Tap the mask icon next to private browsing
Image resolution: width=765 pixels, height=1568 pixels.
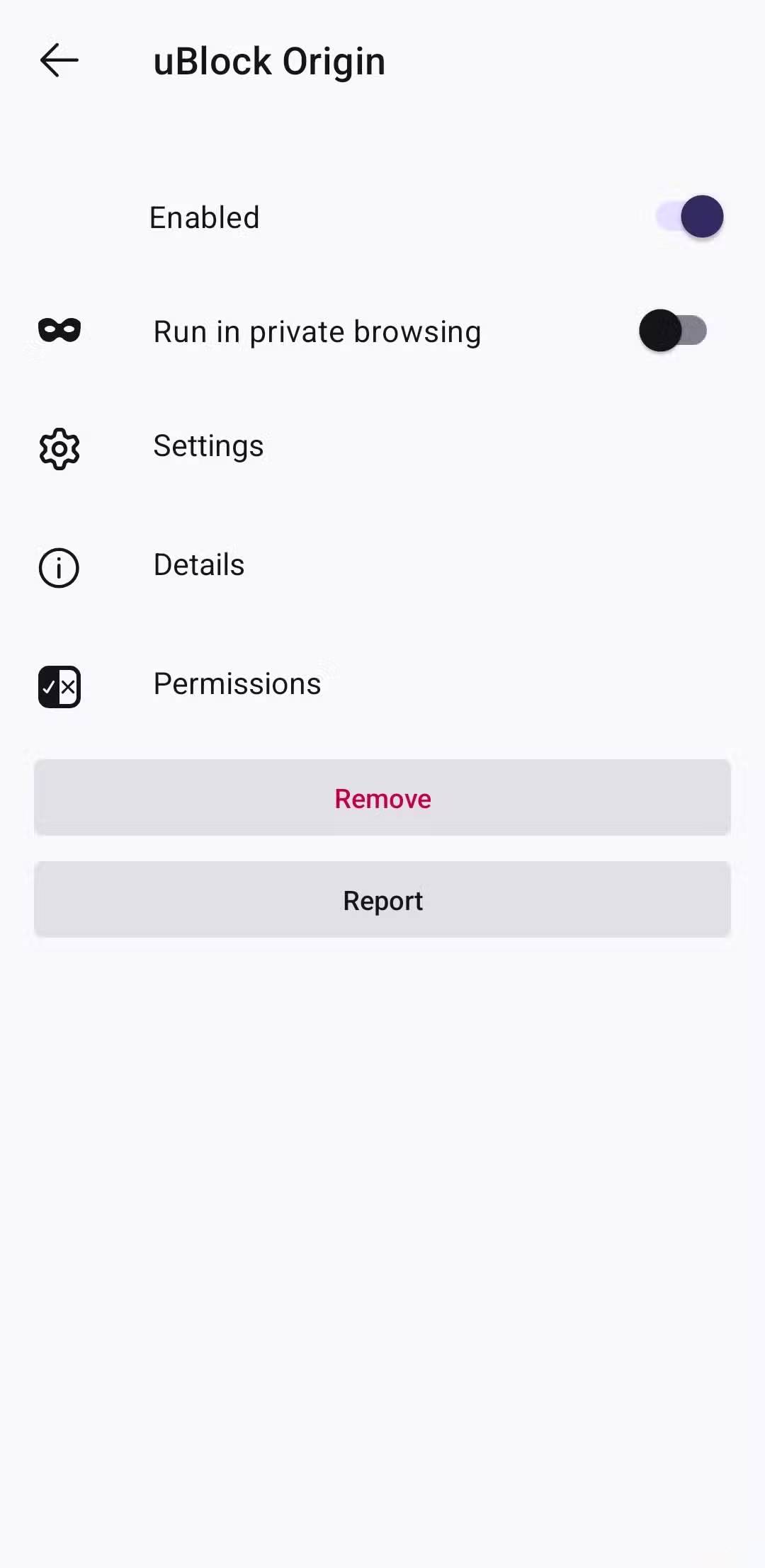[59, 330]
